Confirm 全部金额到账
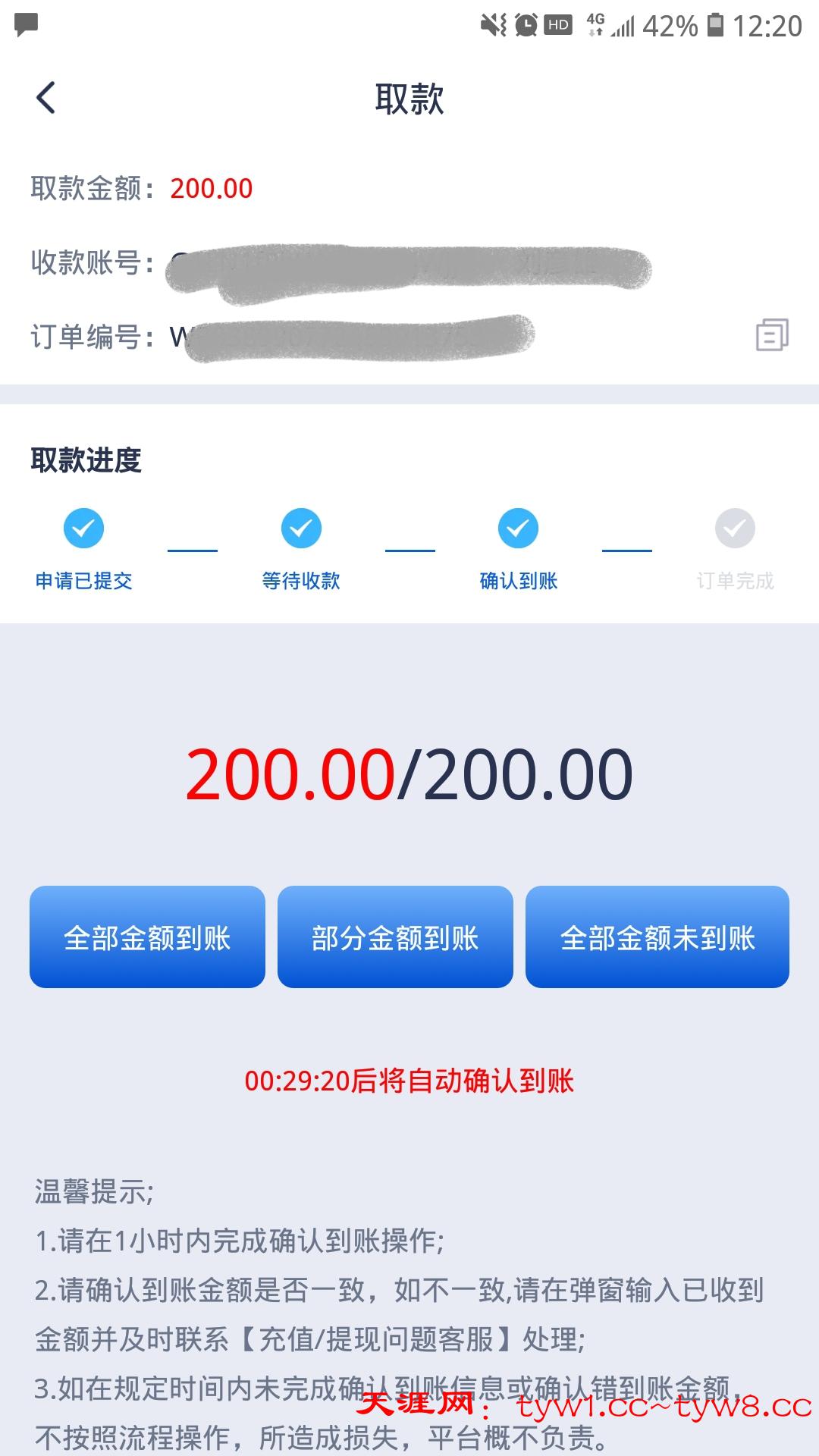 tap(147, 937)
